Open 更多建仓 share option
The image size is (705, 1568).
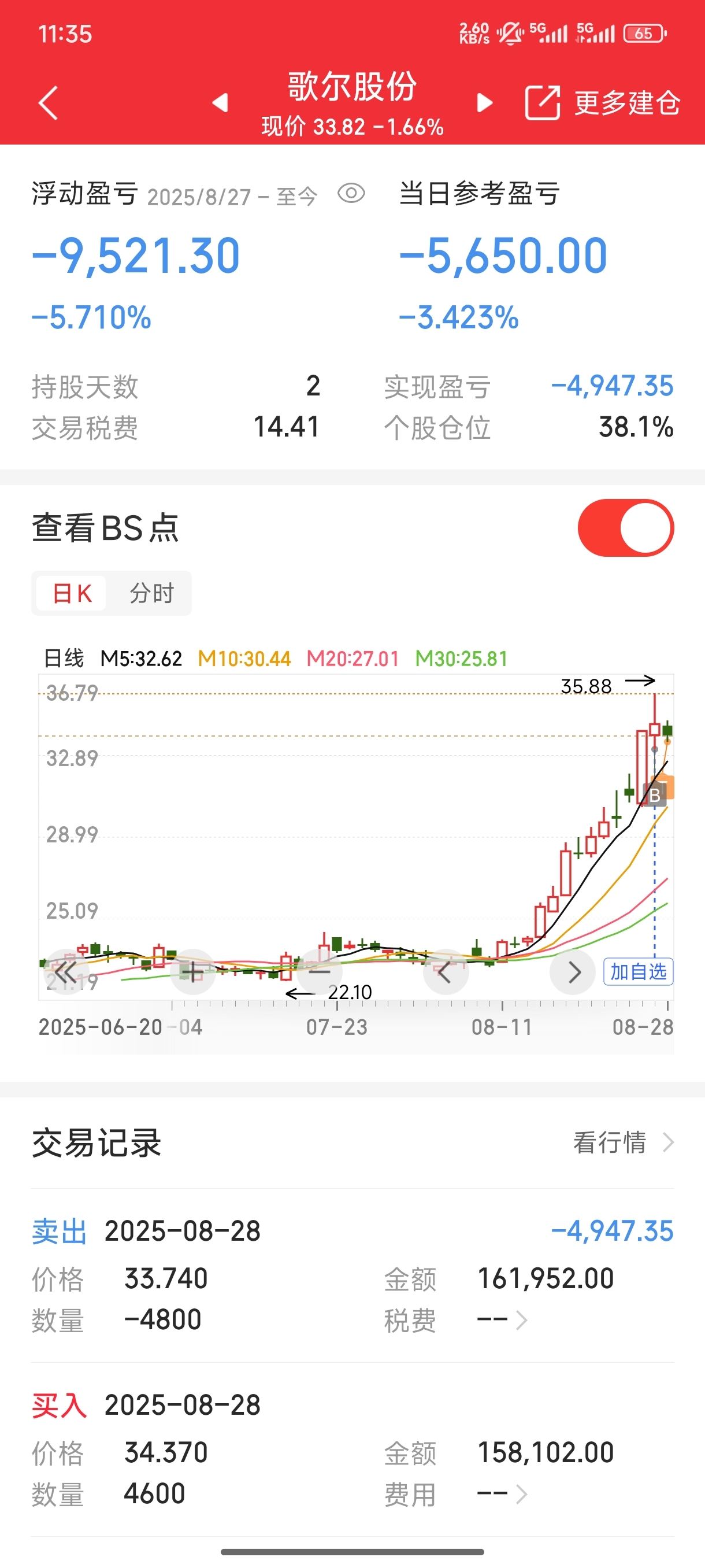point(602,103)
